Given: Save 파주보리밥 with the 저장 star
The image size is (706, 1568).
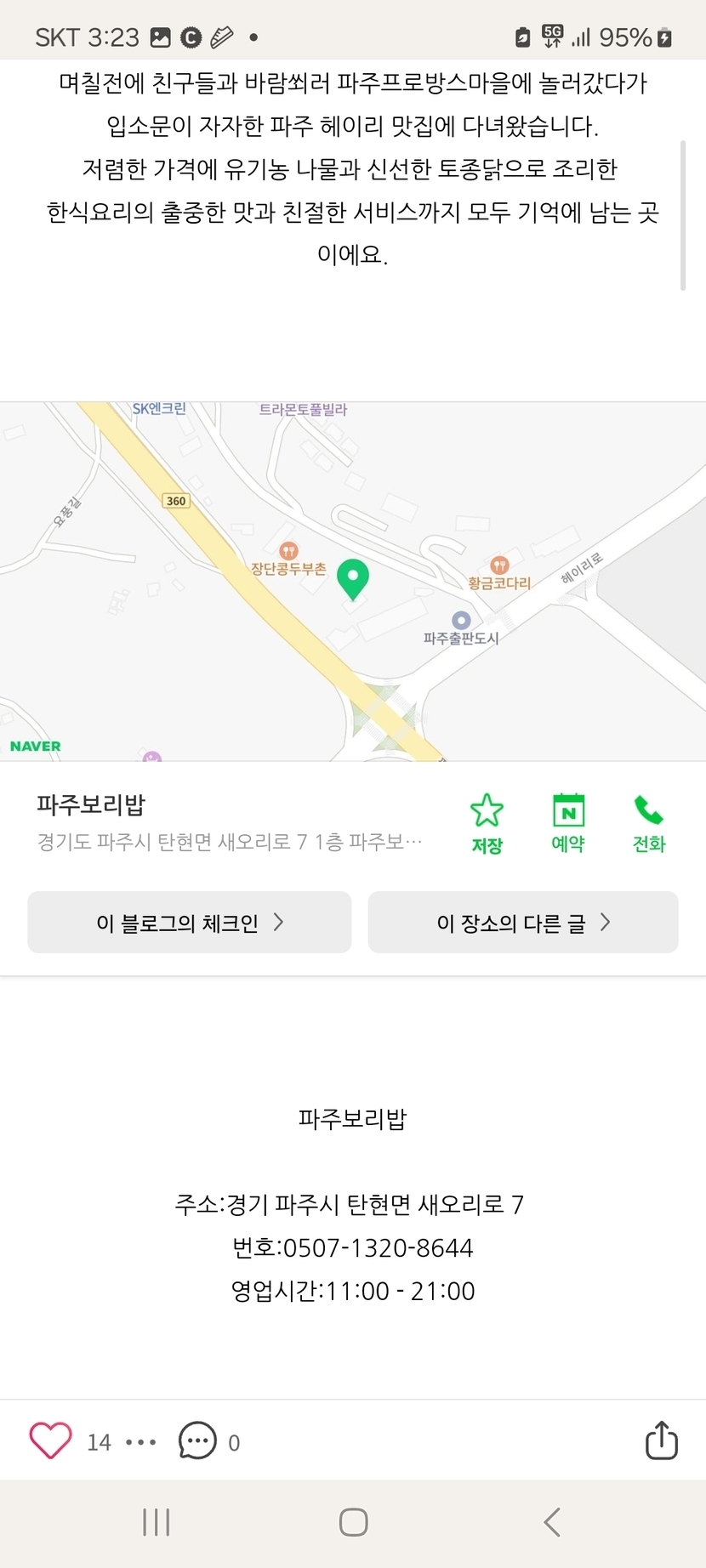Looking at the screenshot, I should click(487, 822).
